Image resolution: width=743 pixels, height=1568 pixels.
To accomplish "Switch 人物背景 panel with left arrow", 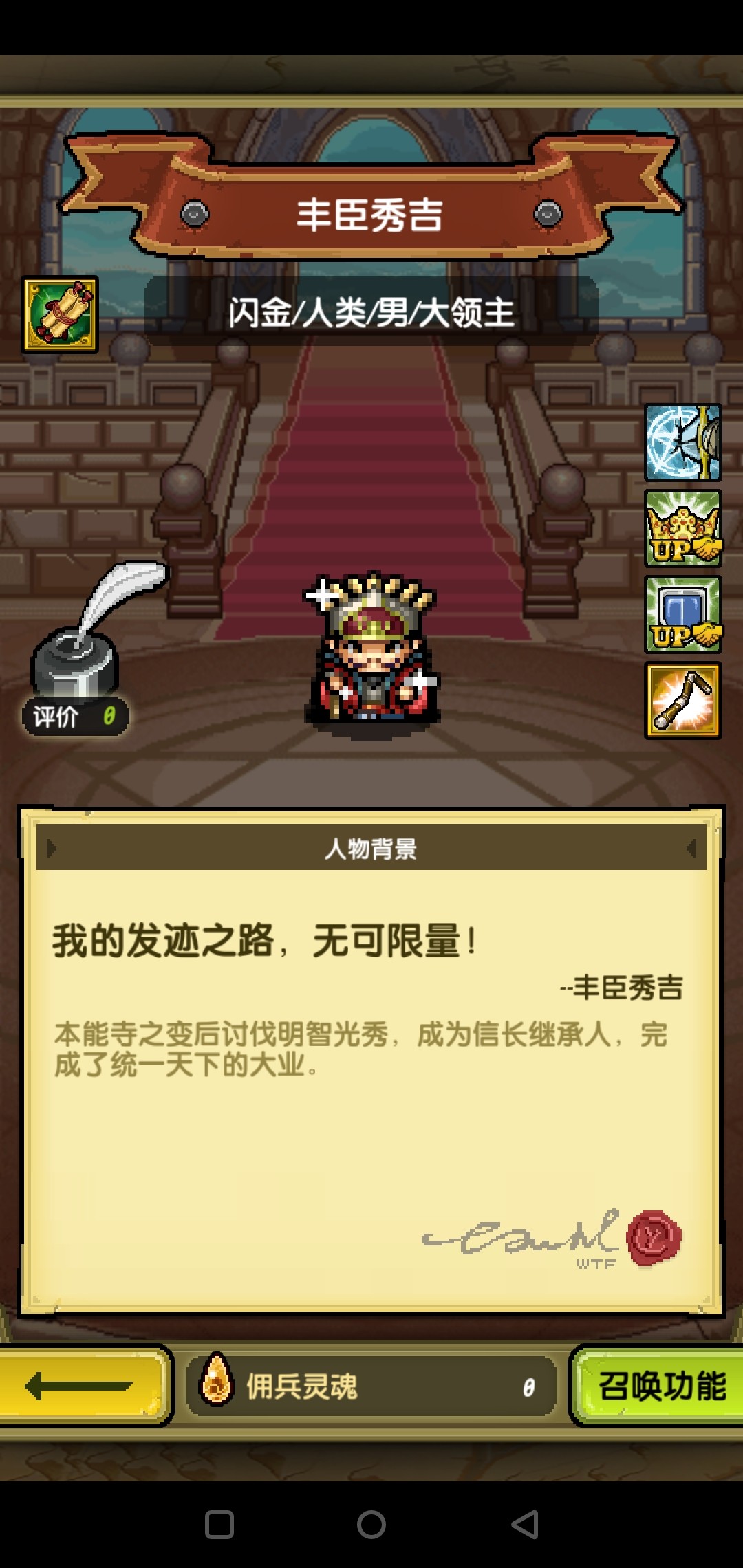I will pyautogui.click(x=51, y=849).
